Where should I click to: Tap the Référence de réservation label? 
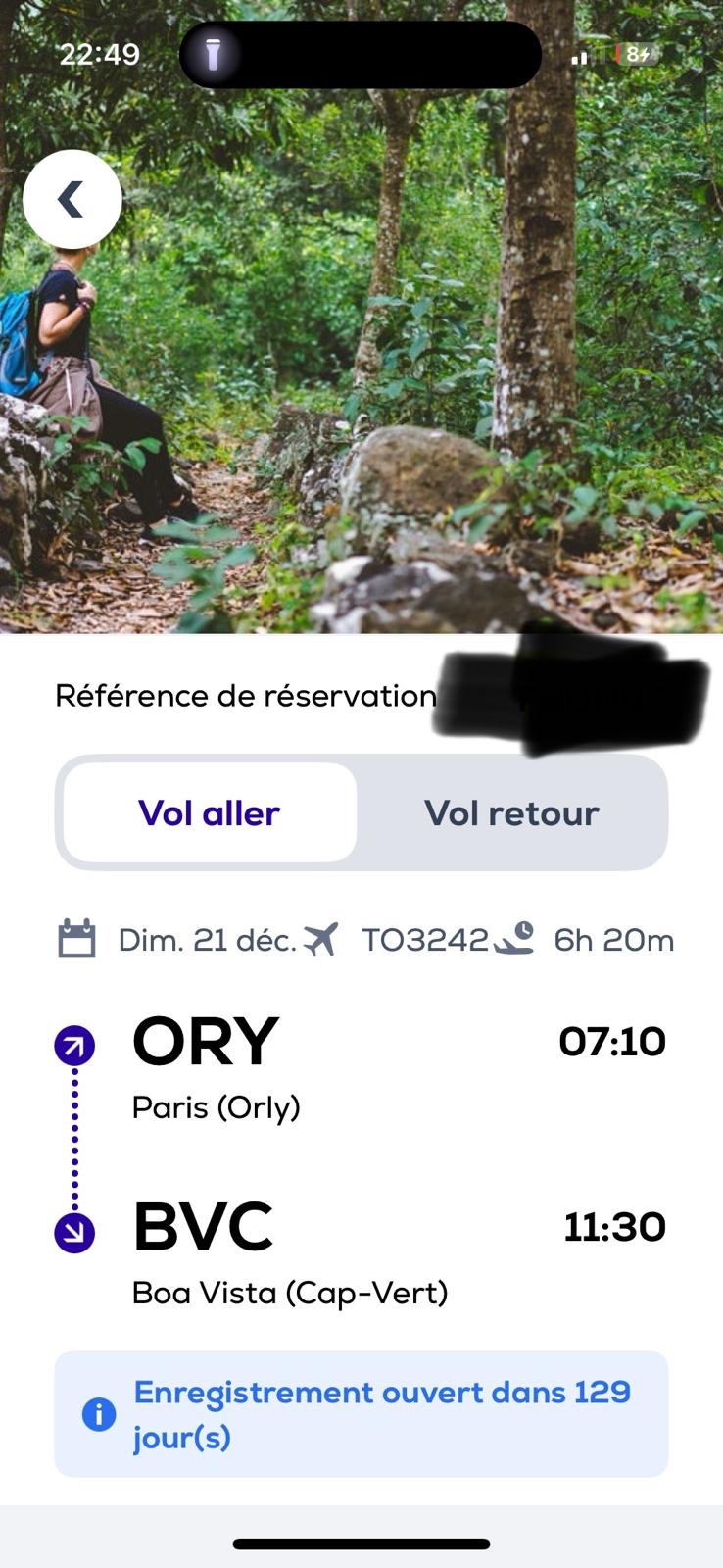245,695
